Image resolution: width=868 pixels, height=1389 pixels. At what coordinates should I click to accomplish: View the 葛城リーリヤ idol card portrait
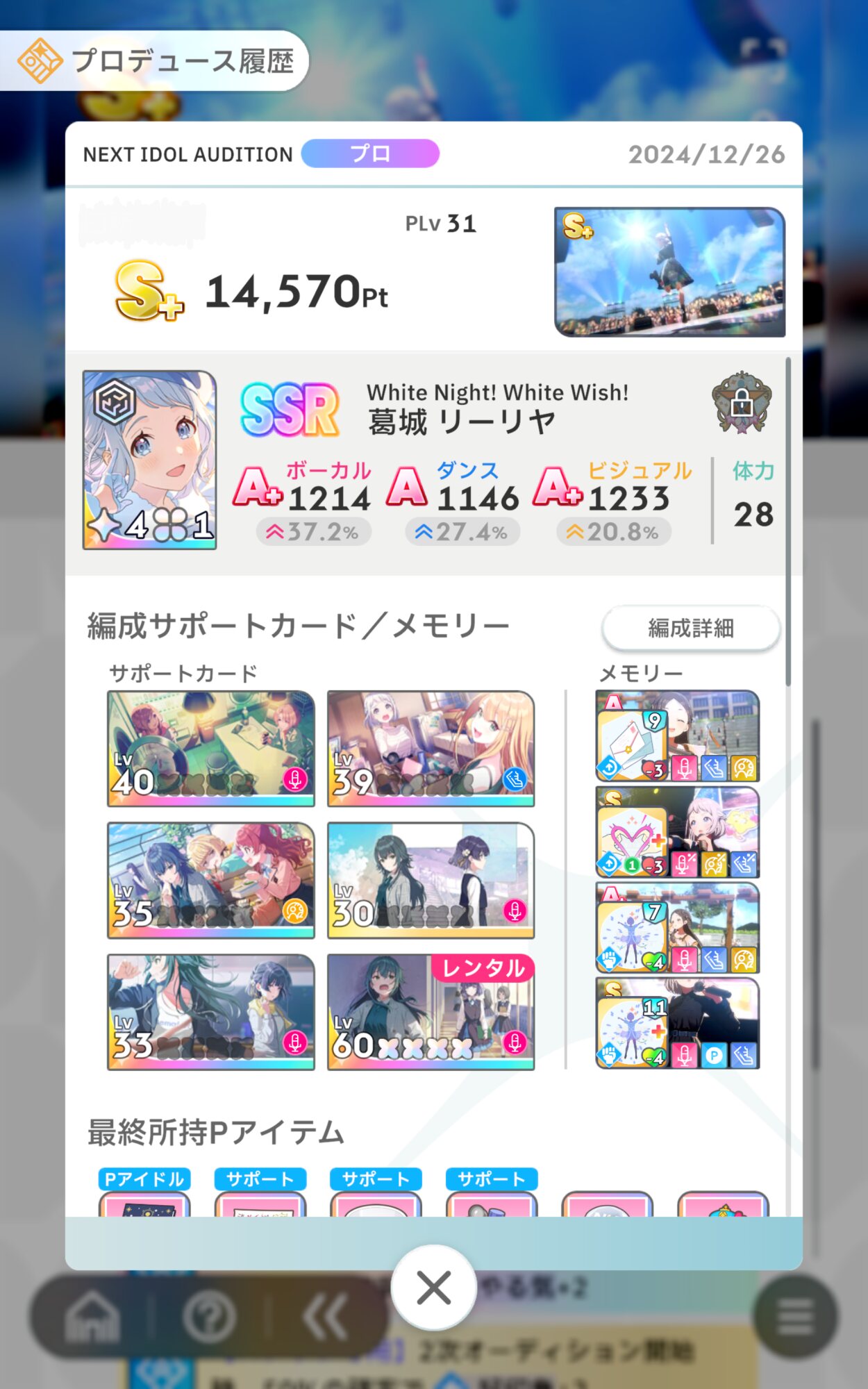pyautogui.click(x=149, y=460)
